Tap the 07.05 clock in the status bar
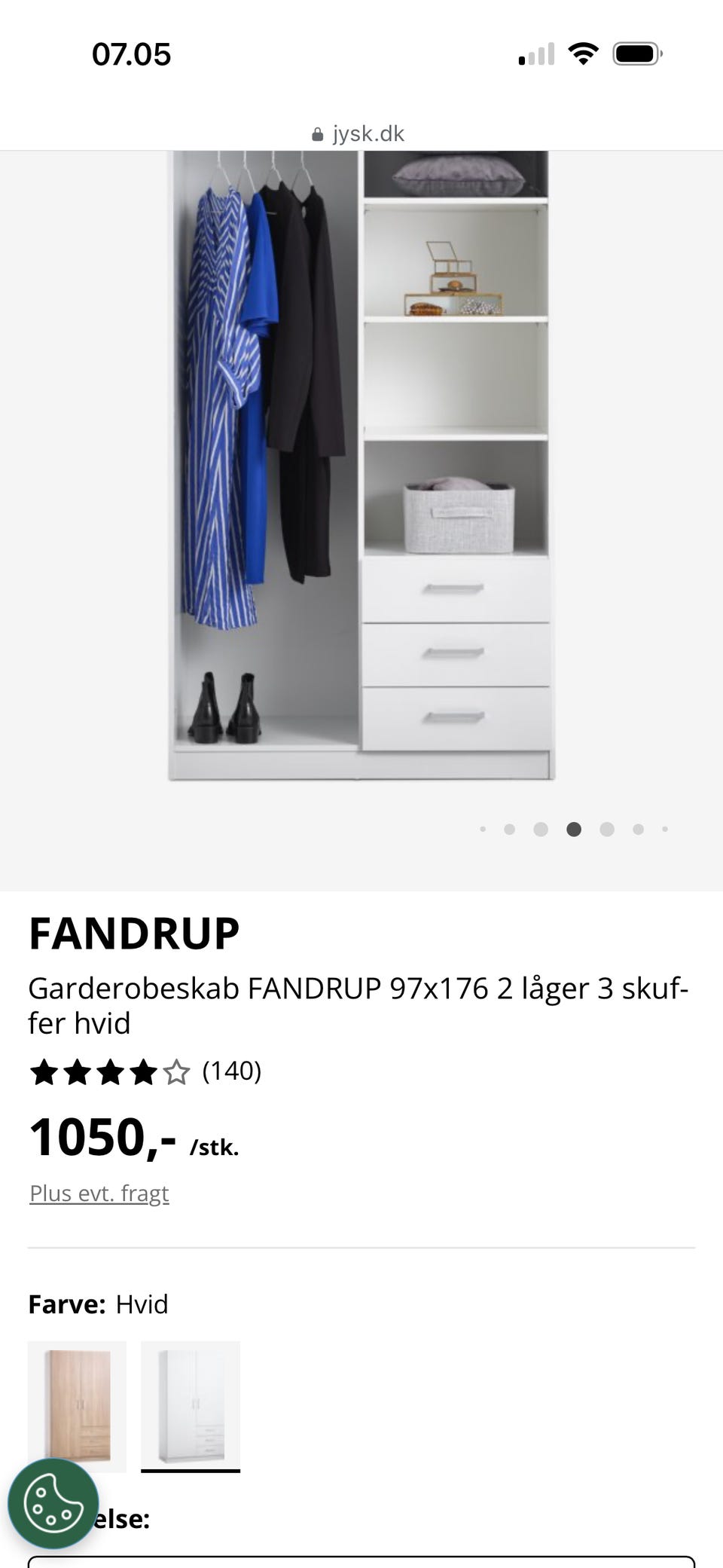This screenshot has height=1568, width=723. (132, 53)
